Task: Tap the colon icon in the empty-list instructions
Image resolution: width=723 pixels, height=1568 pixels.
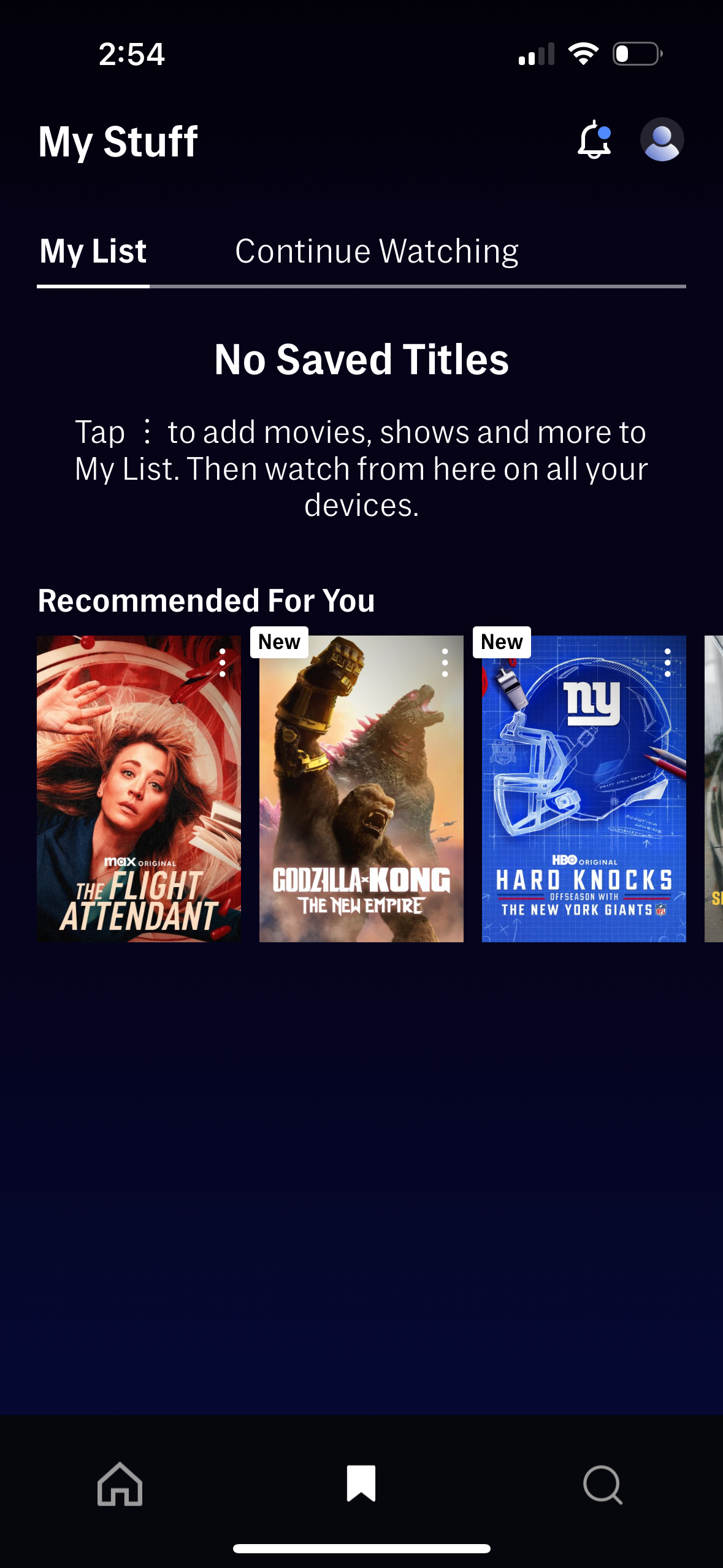Action: pyautogui.click(x=149, y=431)
